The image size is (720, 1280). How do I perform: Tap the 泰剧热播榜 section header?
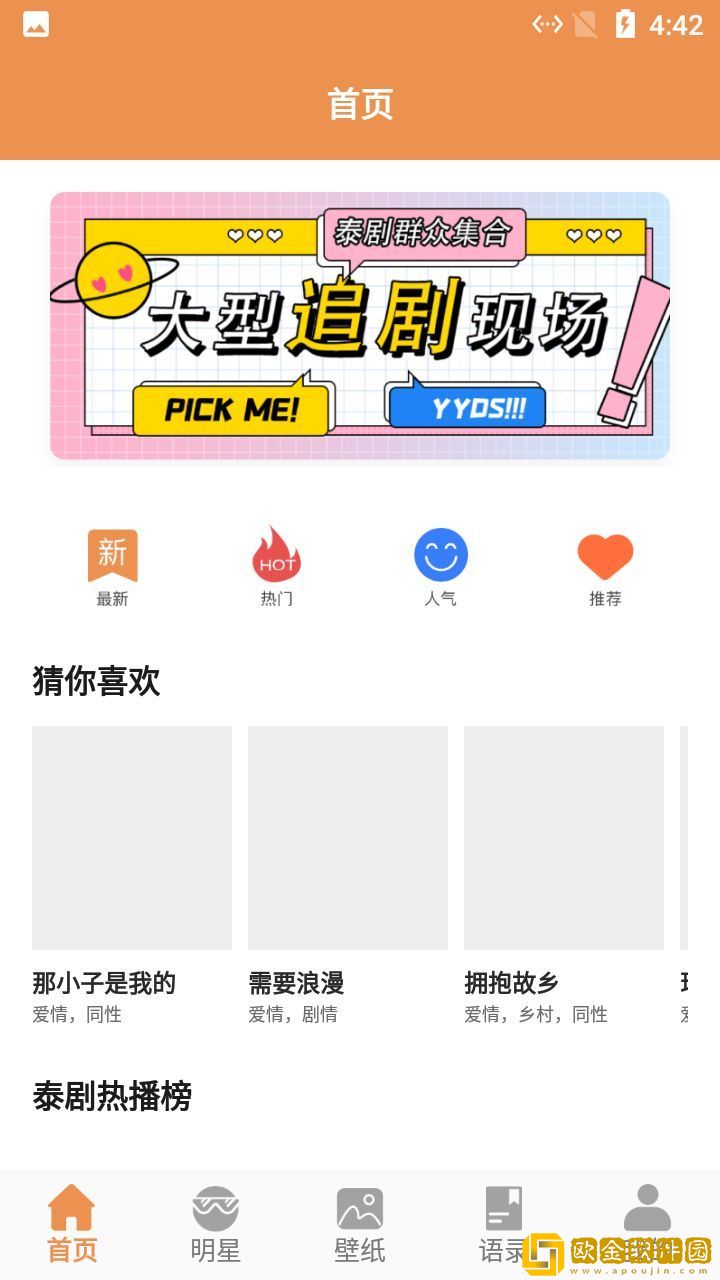click(110, 1098)
